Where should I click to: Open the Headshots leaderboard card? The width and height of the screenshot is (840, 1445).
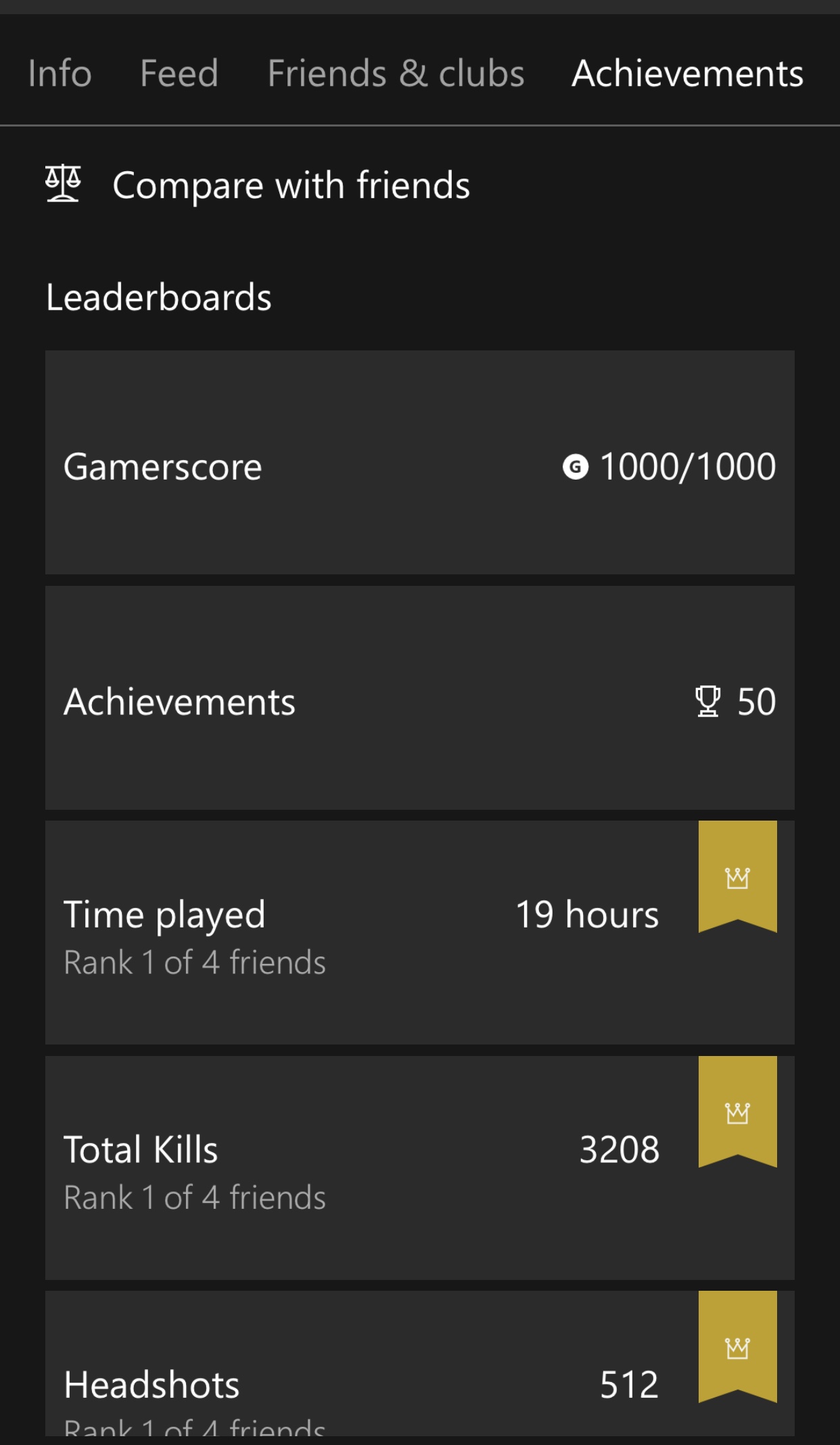(x=419, y=1373)
